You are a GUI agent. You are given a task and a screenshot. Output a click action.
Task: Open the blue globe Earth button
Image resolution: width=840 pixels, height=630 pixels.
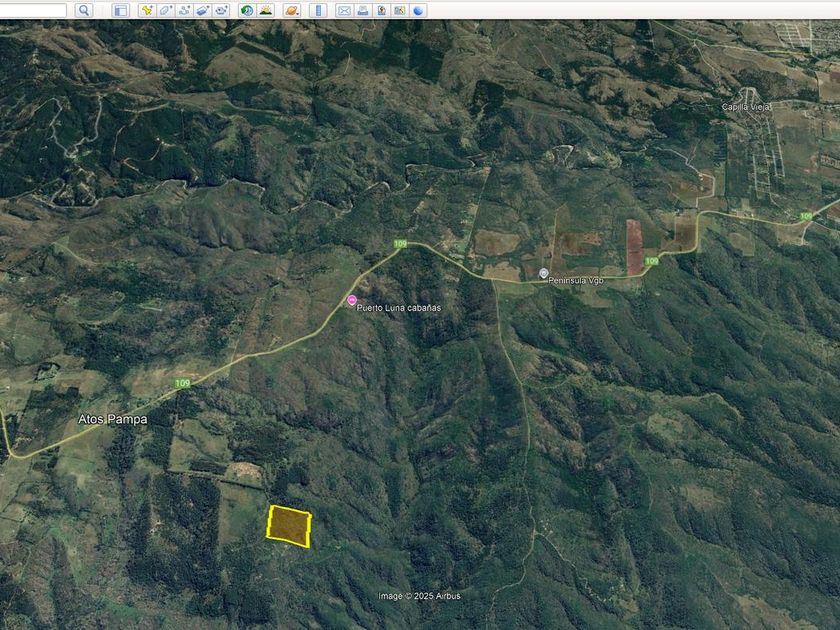point(418,10)
